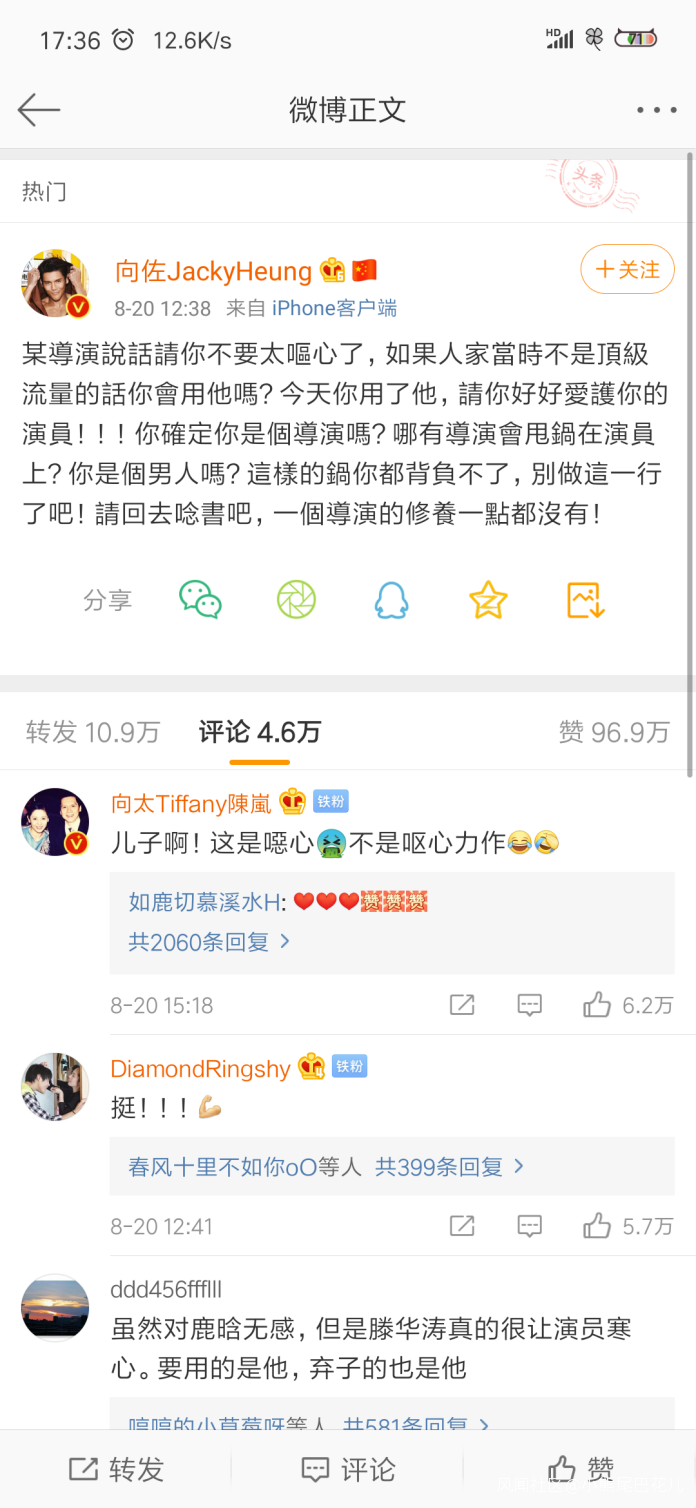The image size is (696, 1508).
Task: Follow 向佐JackyHeung with 关注 button
Action: (x=627, y=270)
